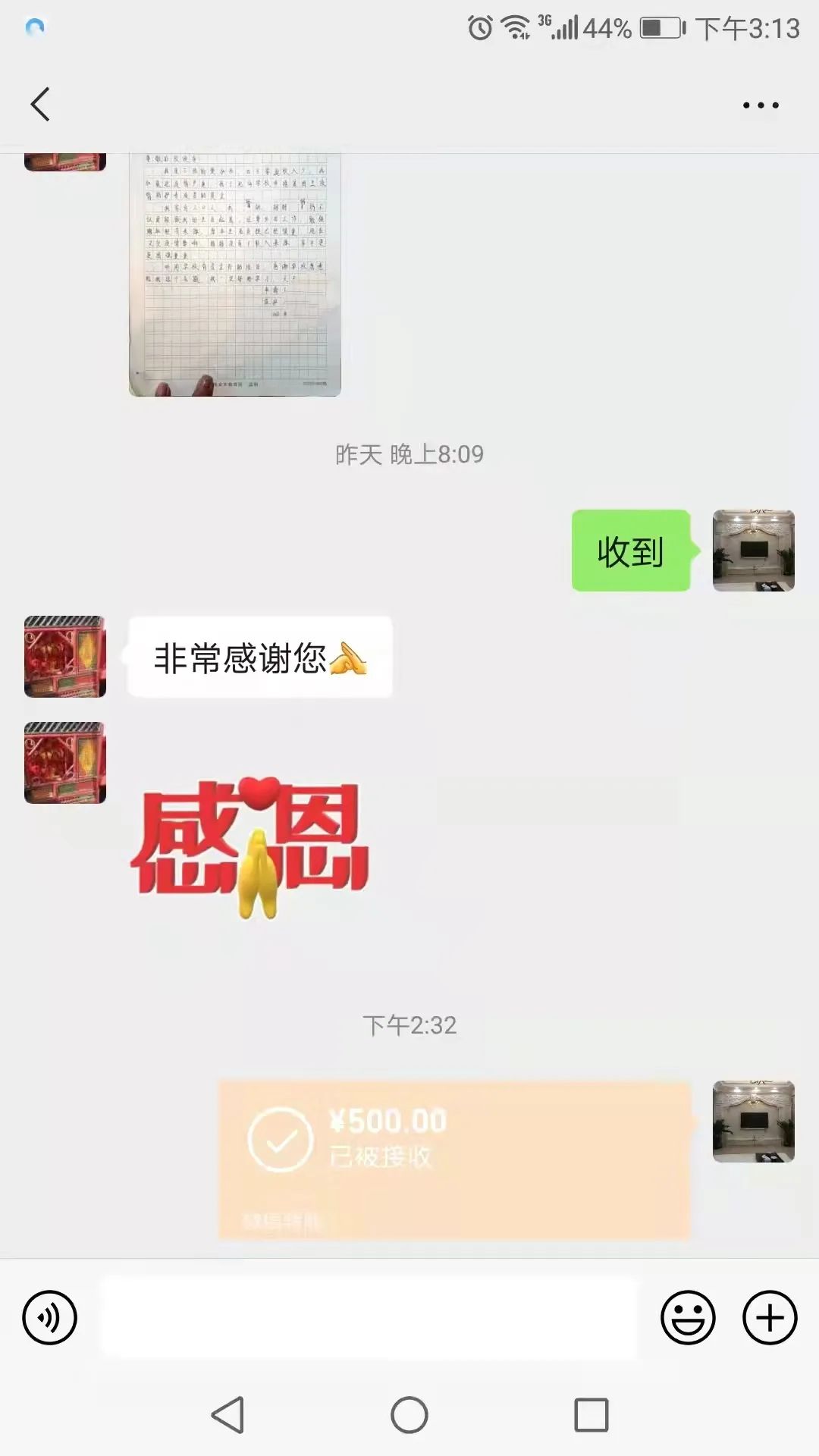Go back to the chat list
This screenshot has height=1456, width=819.
(x=40, y=104)
